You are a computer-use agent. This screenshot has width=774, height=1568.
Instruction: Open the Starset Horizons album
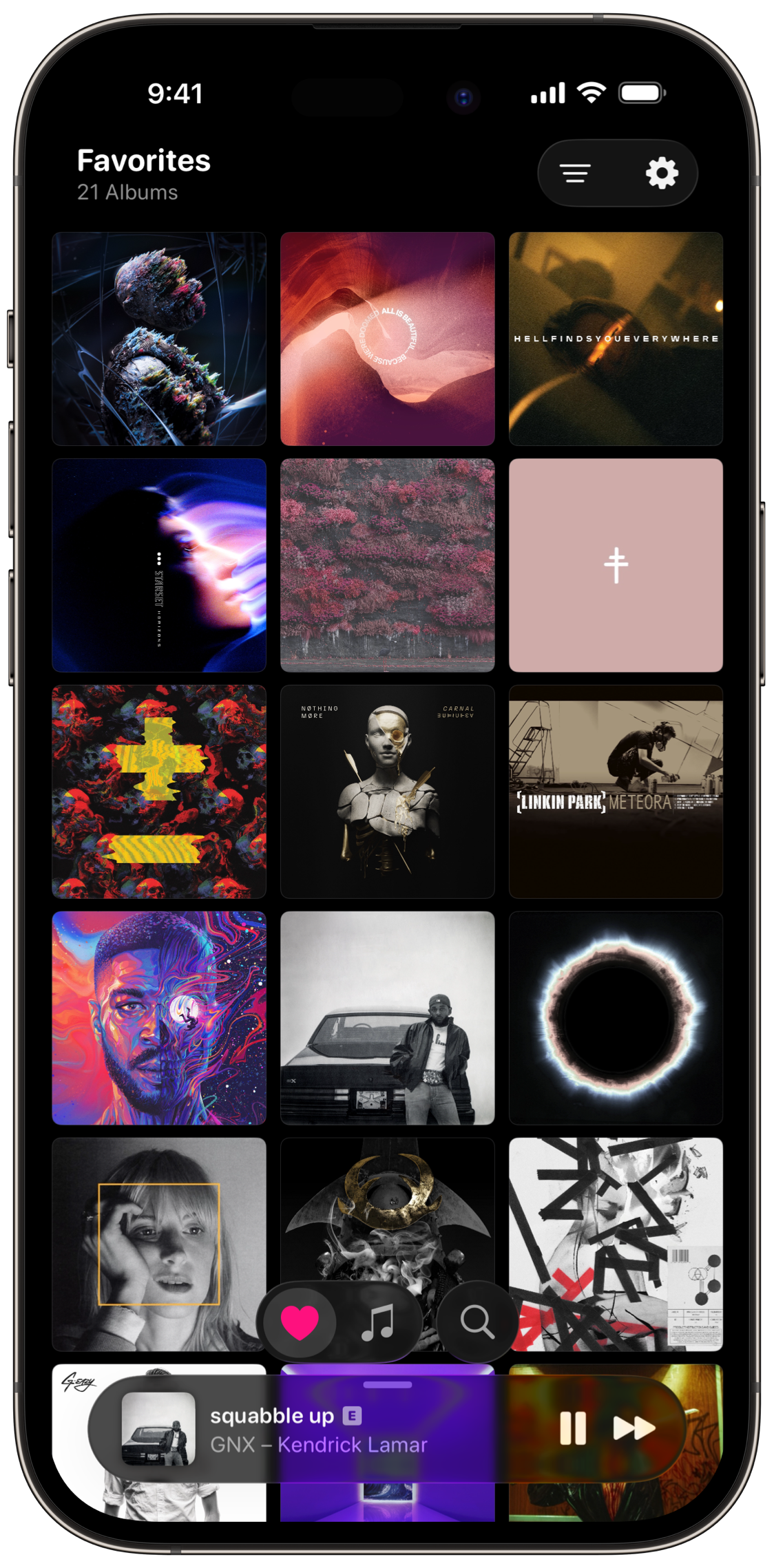click(159, 566)
